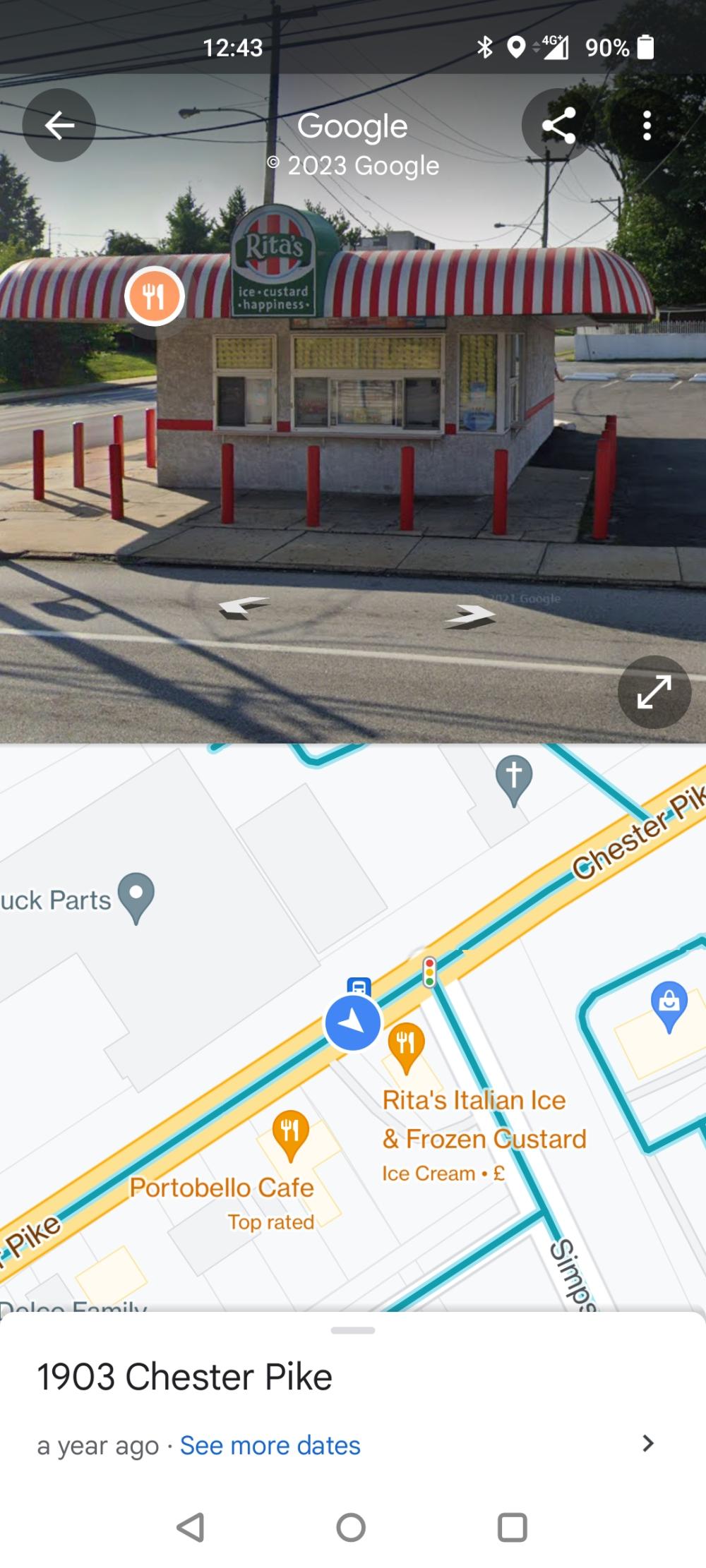The height and width of the screenshot is (1568, 706).
Task: Tap the restaurant marker on Rita's building
Action: [155, 296]
